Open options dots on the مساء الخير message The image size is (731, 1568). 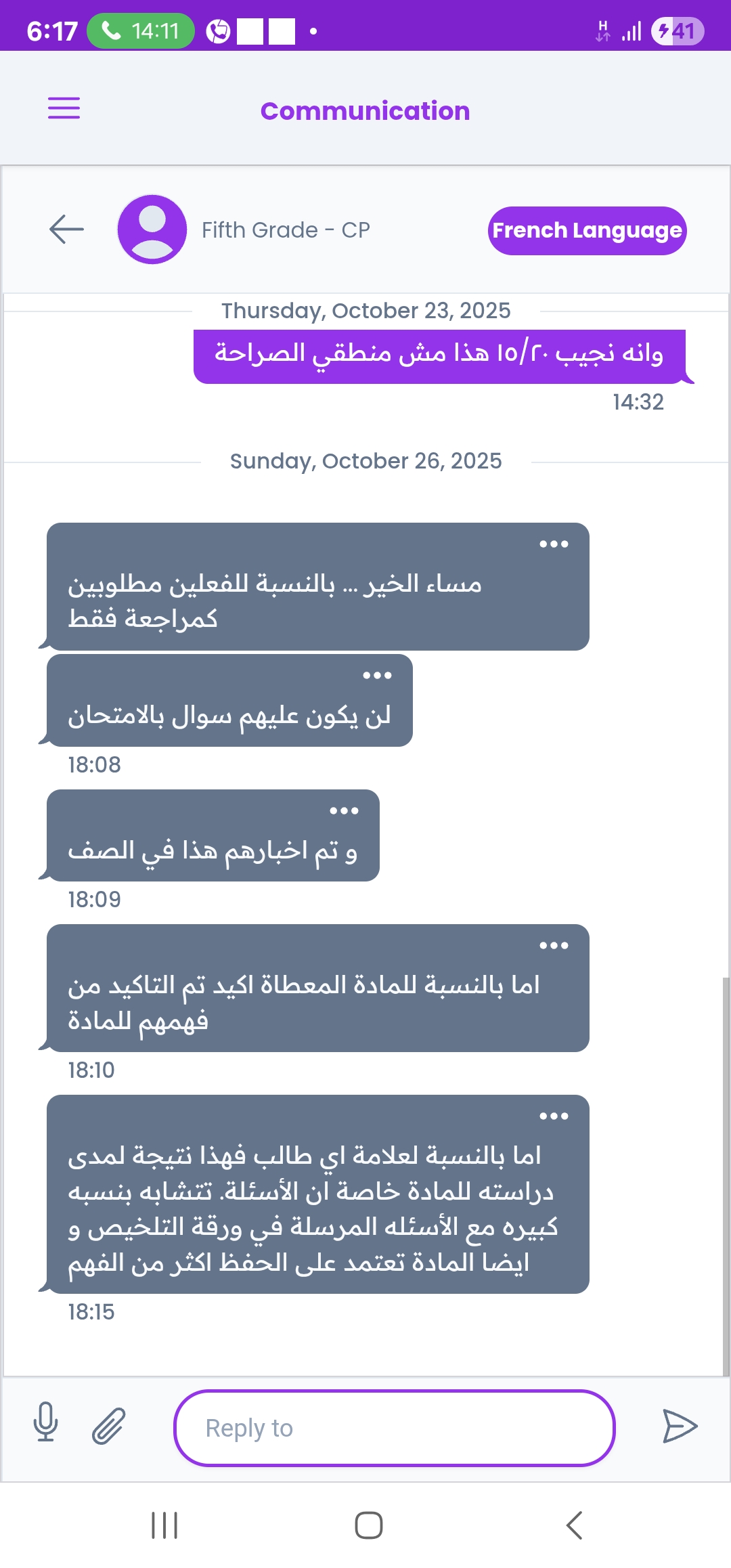(x=553, y=544)
